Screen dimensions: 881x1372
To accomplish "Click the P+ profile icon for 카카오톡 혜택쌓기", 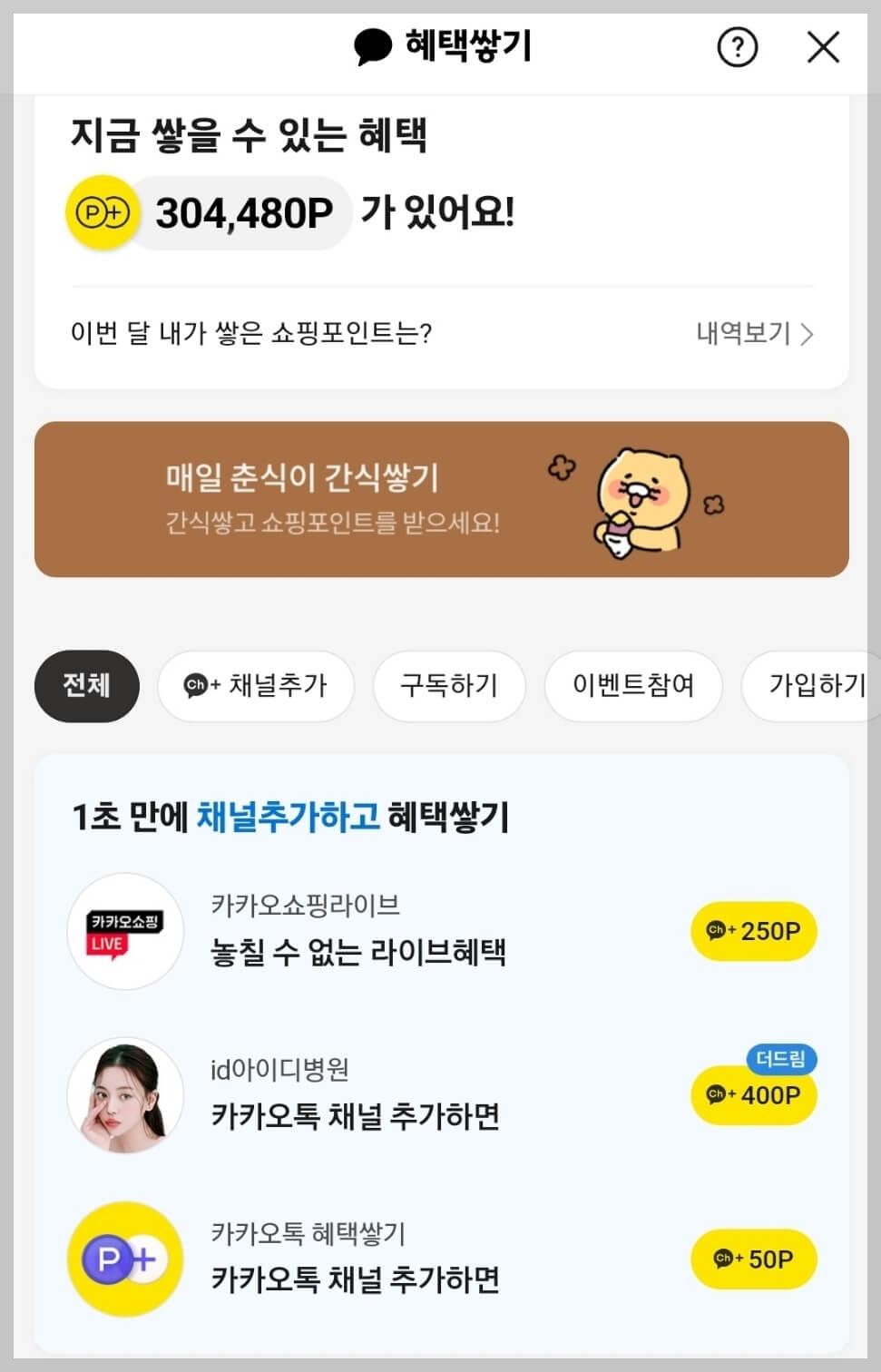I will coord(125,1259).
